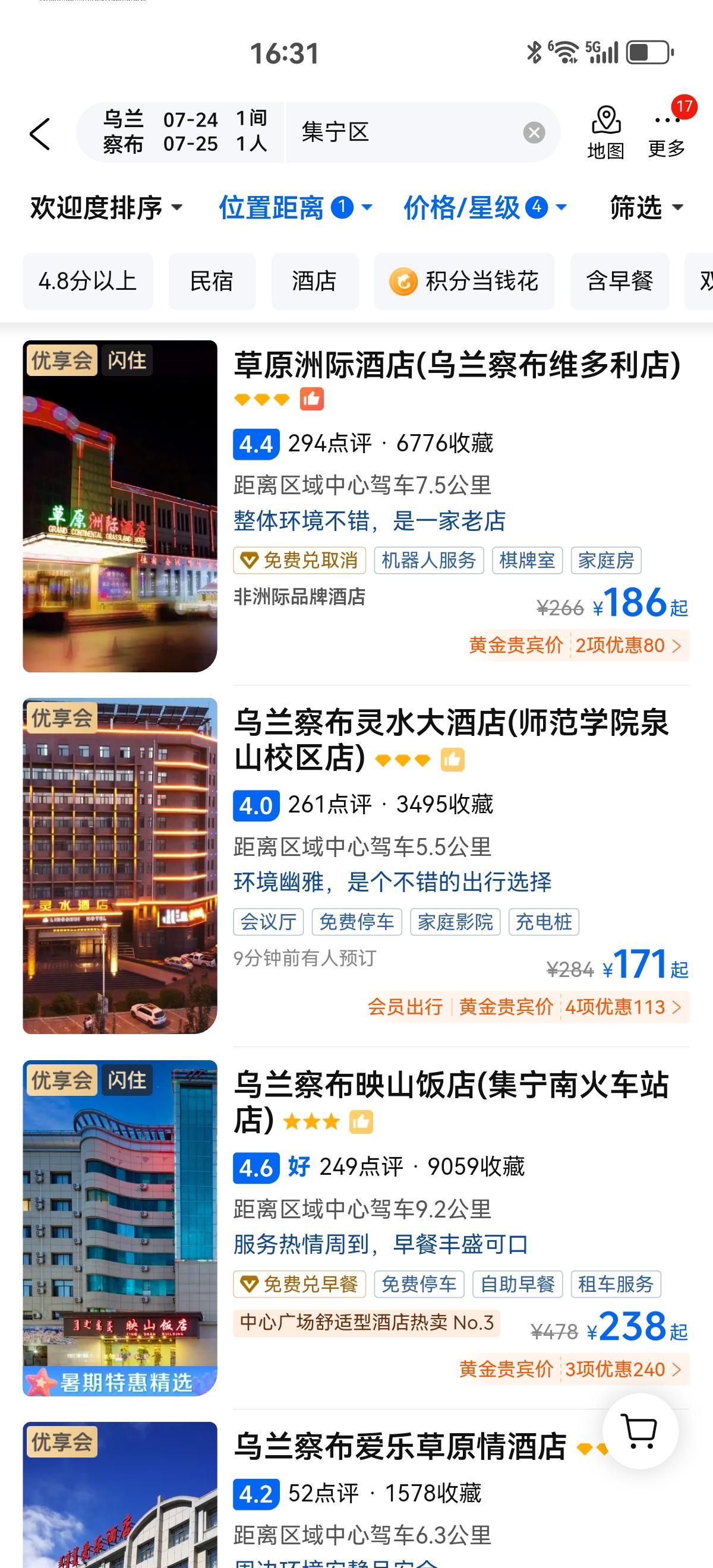Expand the 位置距离 filter dropdown
This screenshot has height=1568, width=713.
point(295,207)
